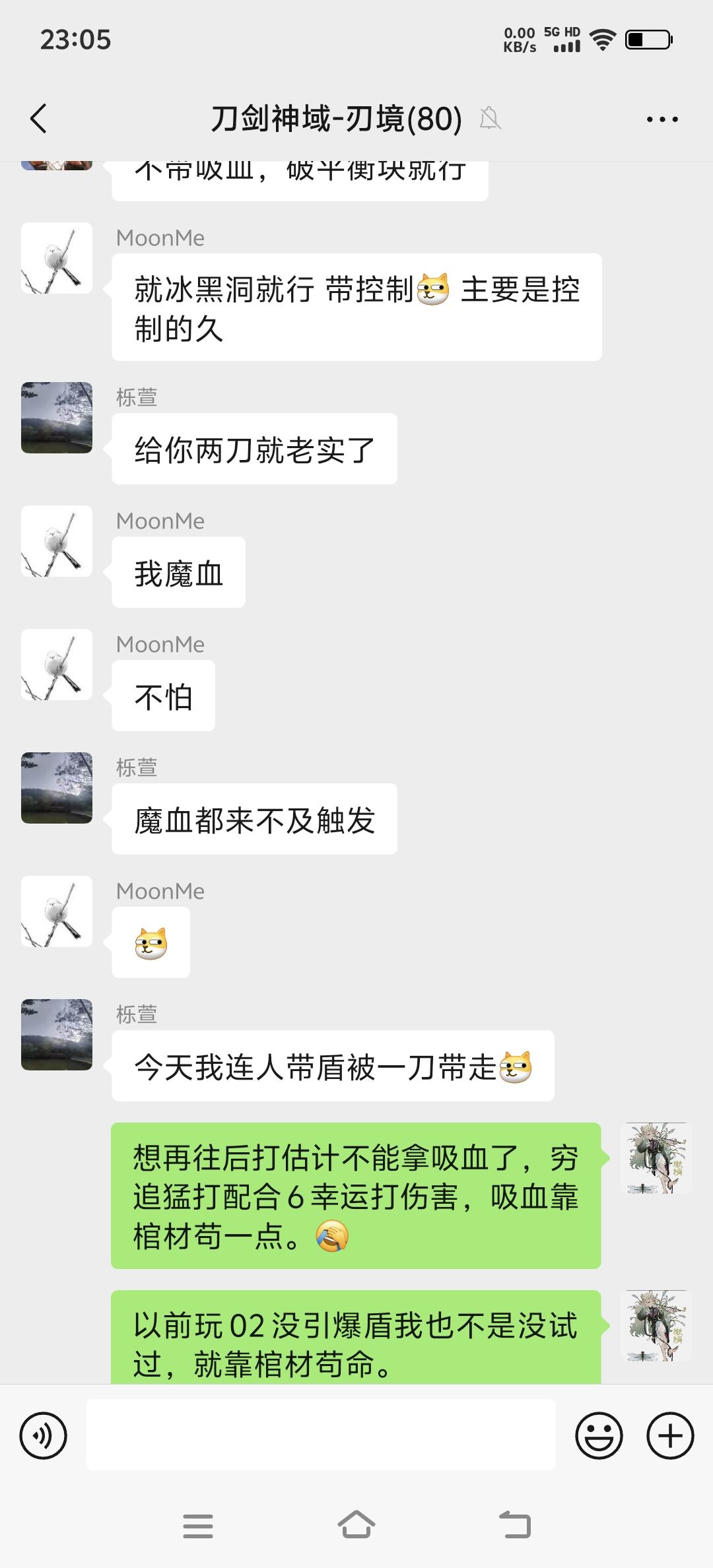
Task: Open the emoji sticker panel
Action: [x=599, y=1436]
